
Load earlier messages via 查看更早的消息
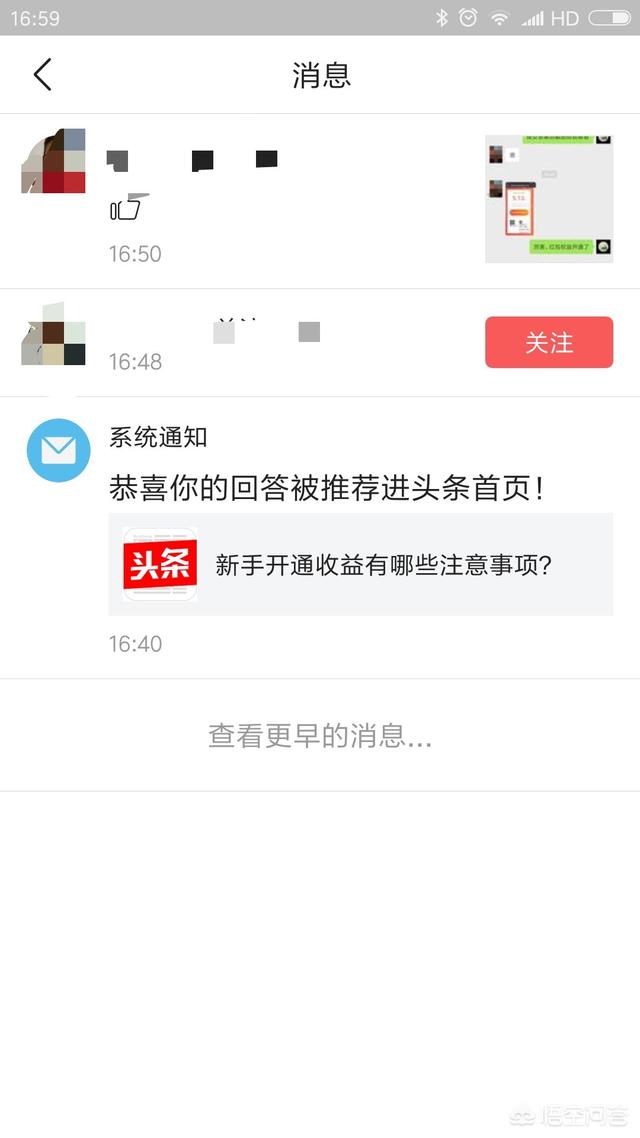pos(320,737)
